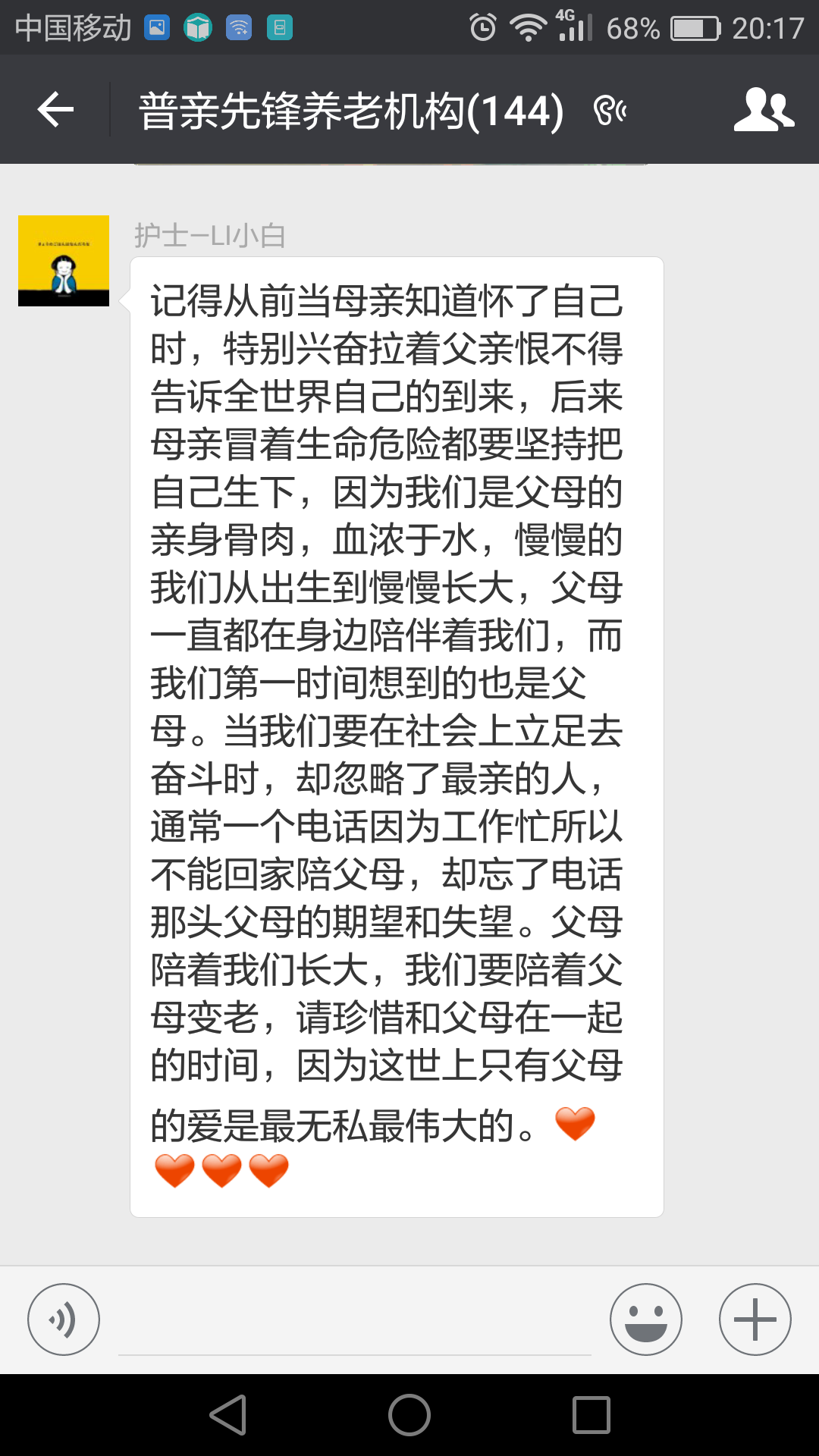The height and width of the screenshot is (1456, 819).
Task: Open 护士-LI小白's profile avatar
Action: [64, 261]
